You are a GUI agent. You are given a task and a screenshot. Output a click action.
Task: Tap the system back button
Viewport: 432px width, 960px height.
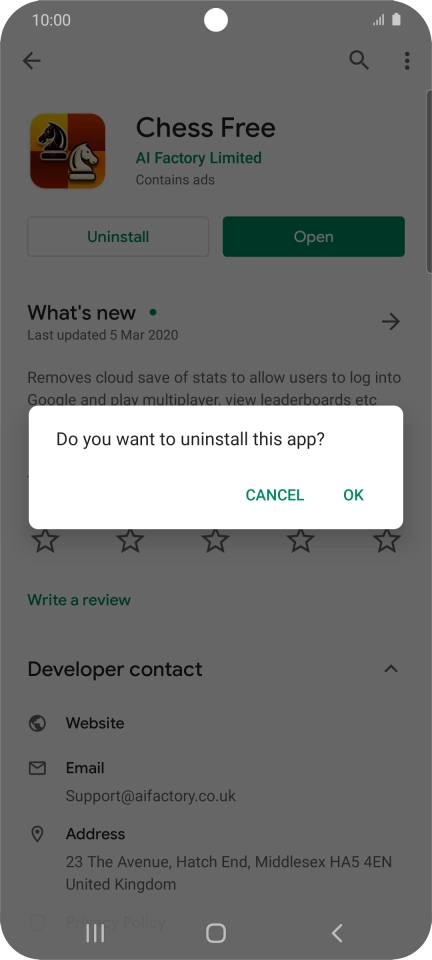click(x=337, y=933)
